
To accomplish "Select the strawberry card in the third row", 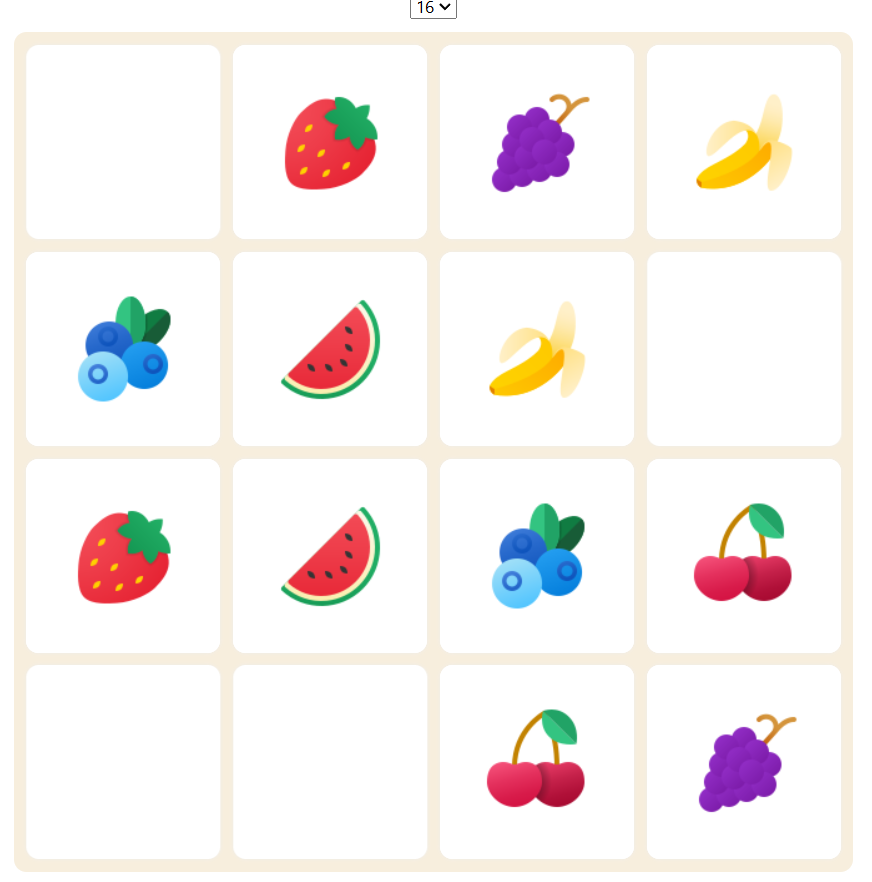I will coord(122,554).
